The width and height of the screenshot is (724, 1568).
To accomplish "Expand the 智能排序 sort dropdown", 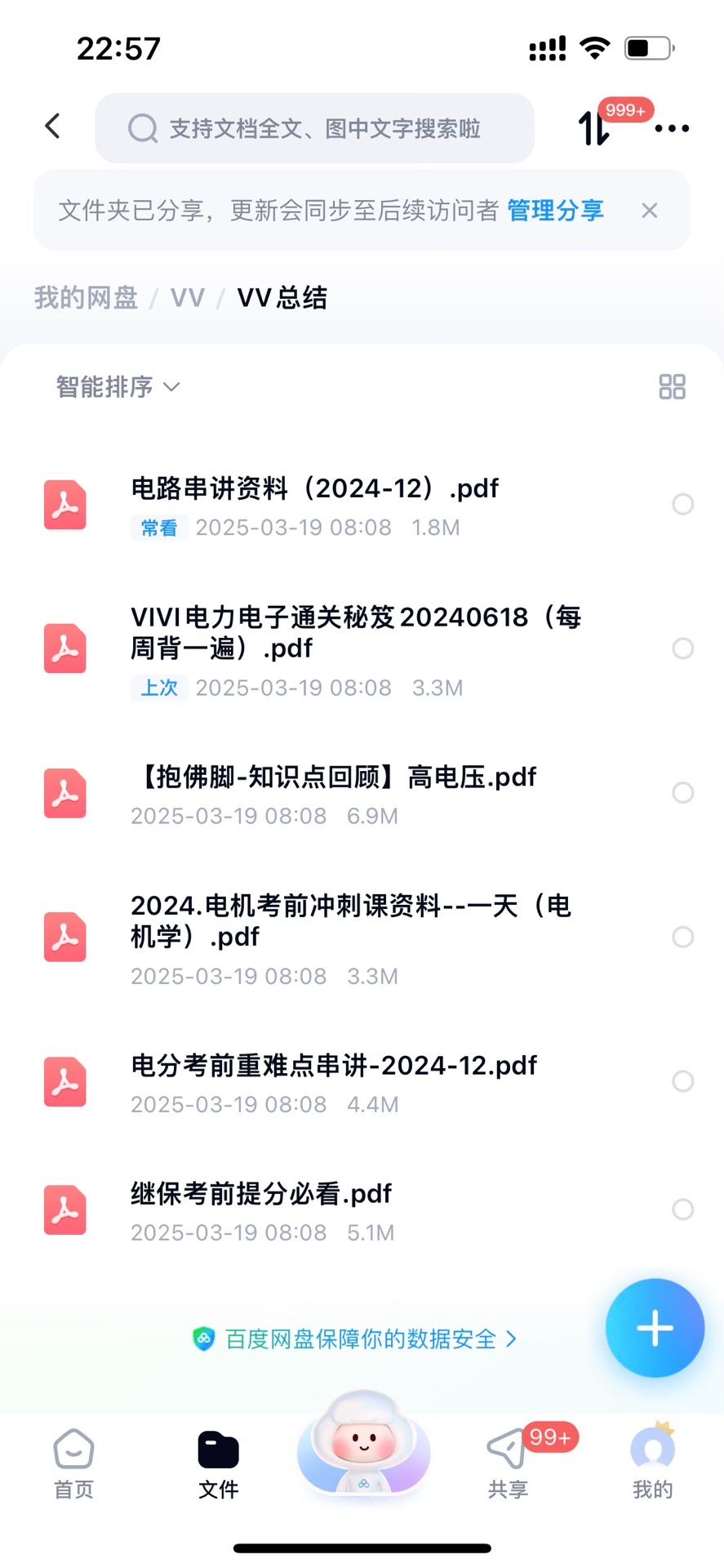I will pos(118,386).
